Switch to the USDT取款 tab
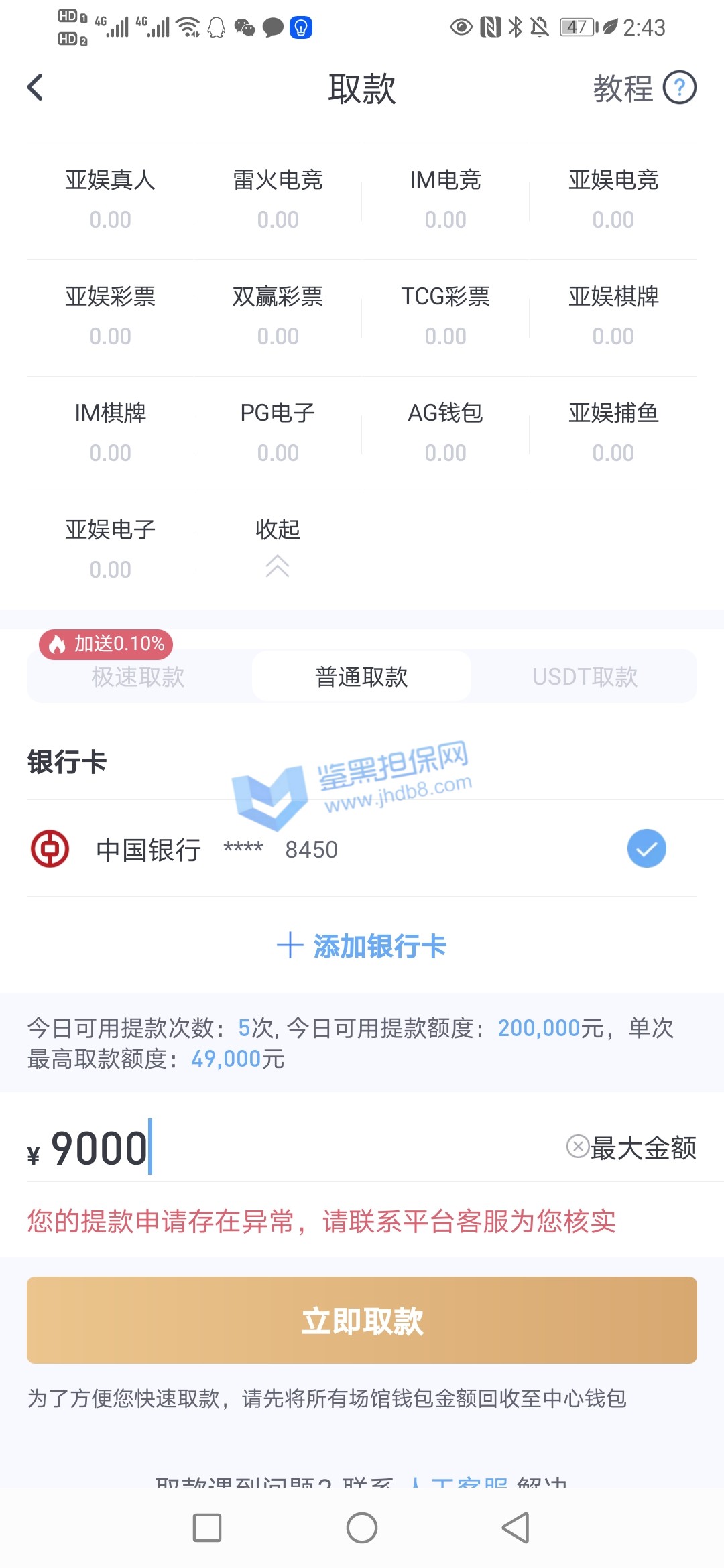This screenshot has height=1568, width=724. tap(585, 677)
